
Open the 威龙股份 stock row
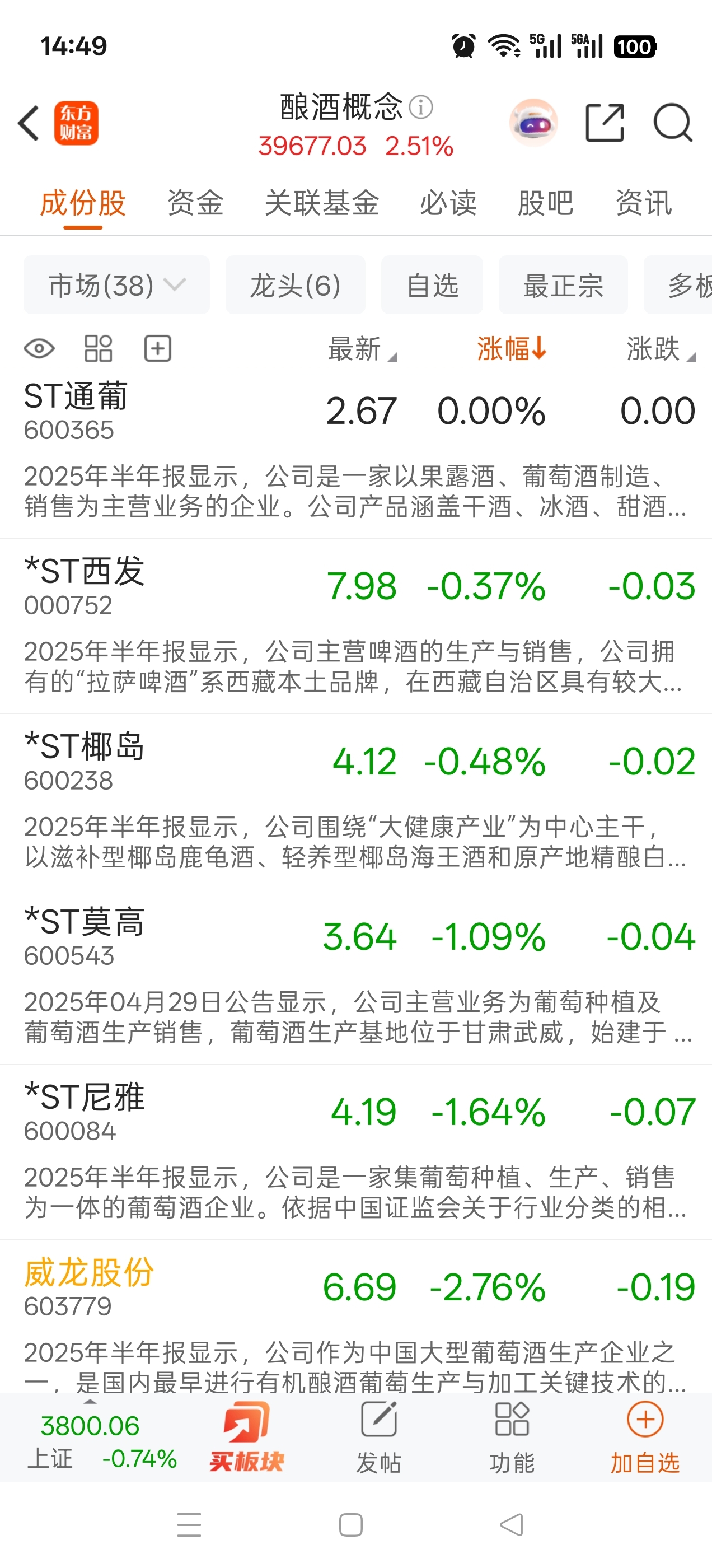(x=356, y=1317)
